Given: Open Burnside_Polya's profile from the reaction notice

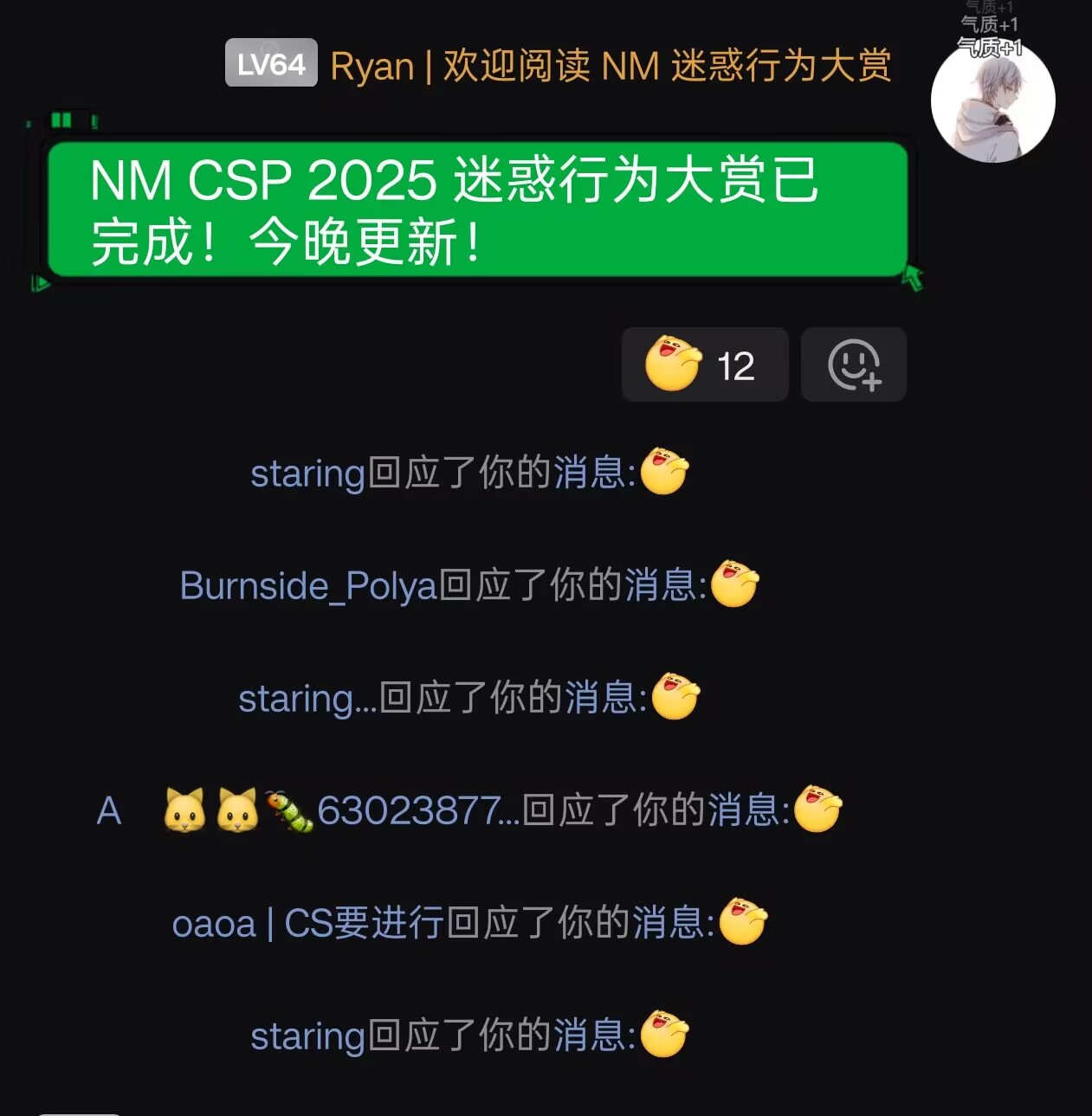Looking at the screenshot, I should click(308, 586).
